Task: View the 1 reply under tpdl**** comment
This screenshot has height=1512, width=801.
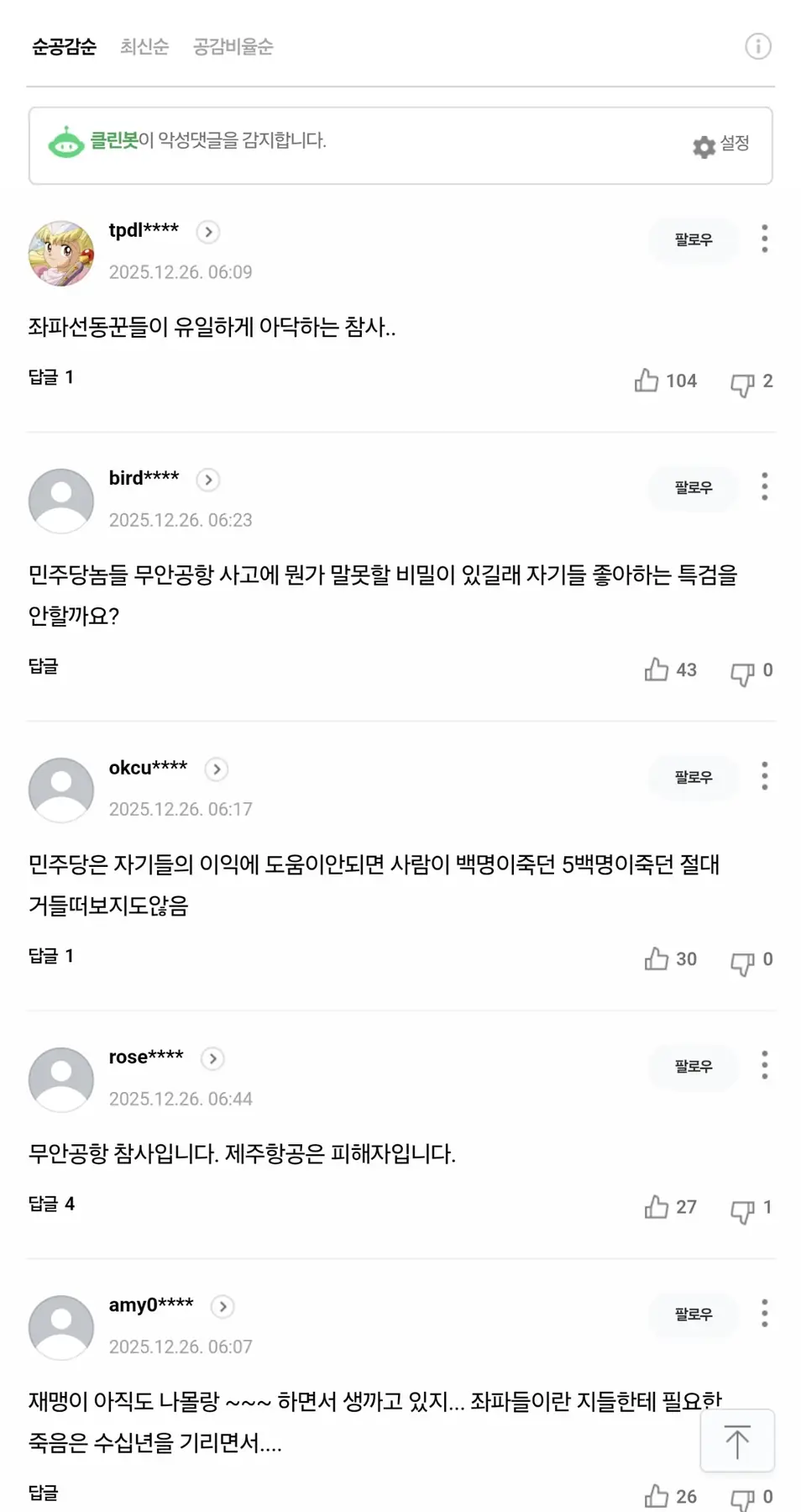Action: coord(51,377)
